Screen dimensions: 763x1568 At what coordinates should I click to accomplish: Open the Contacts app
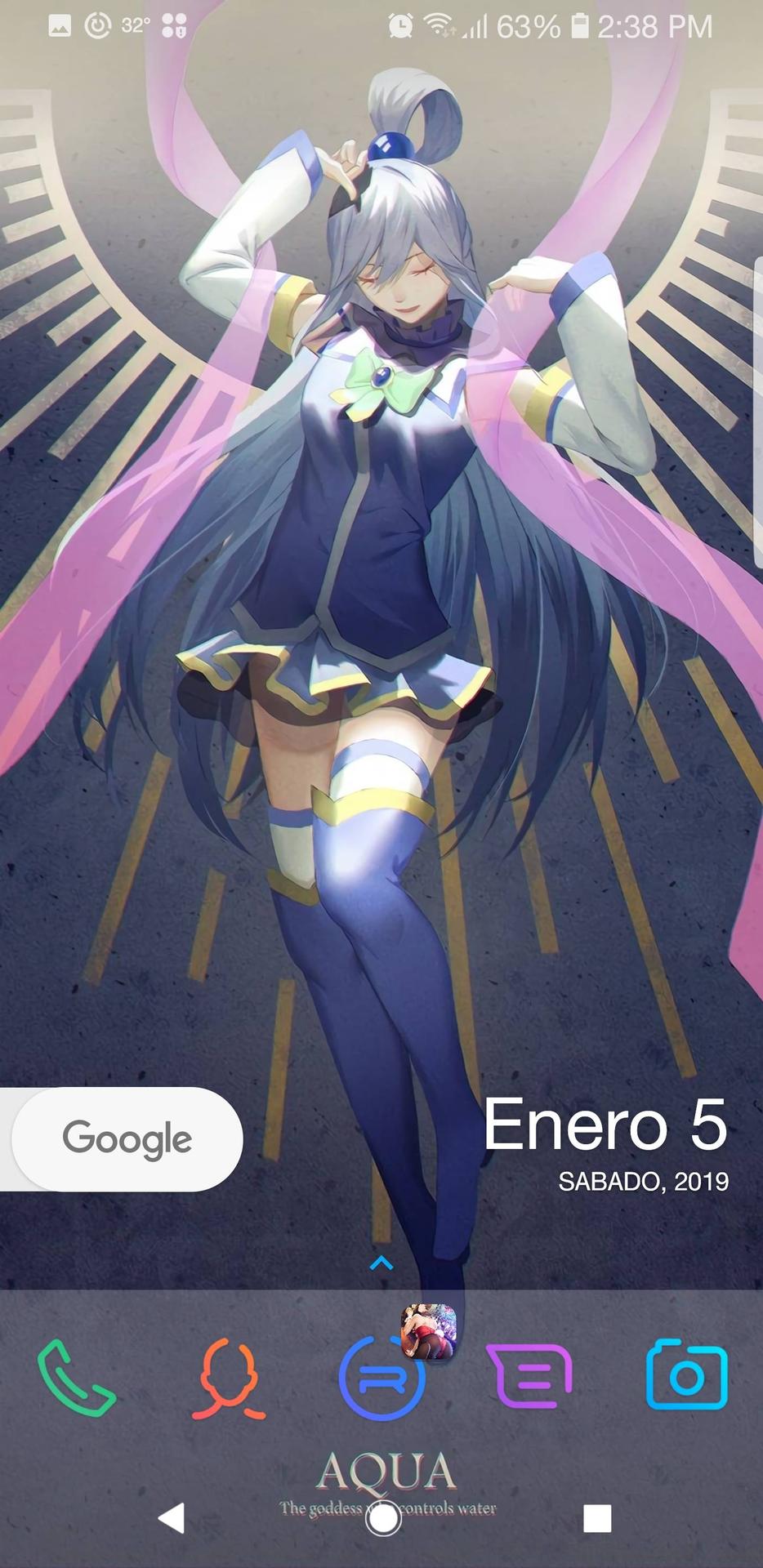(x=229, y=1378)
